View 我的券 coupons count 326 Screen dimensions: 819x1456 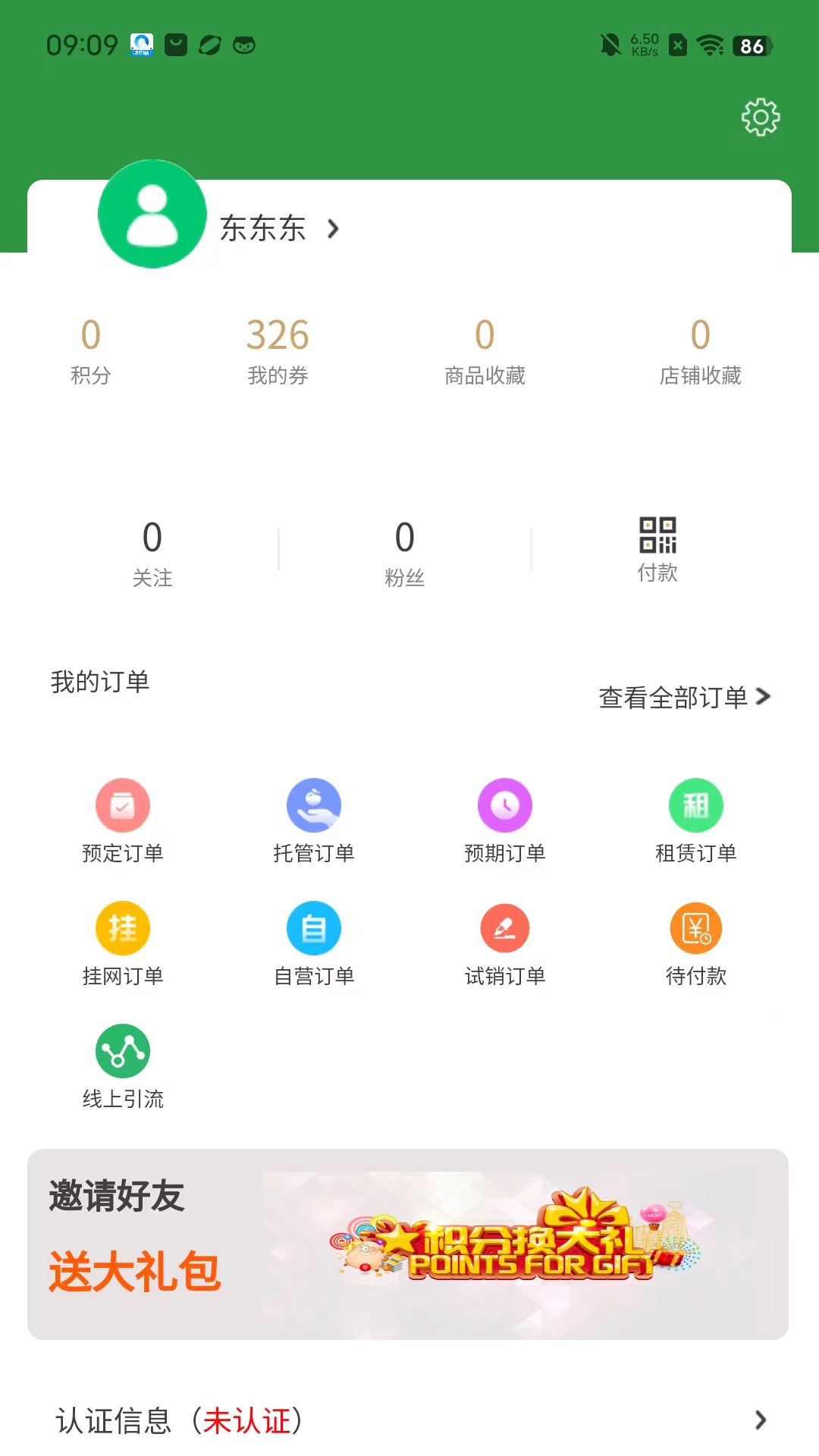pos(276,349)
